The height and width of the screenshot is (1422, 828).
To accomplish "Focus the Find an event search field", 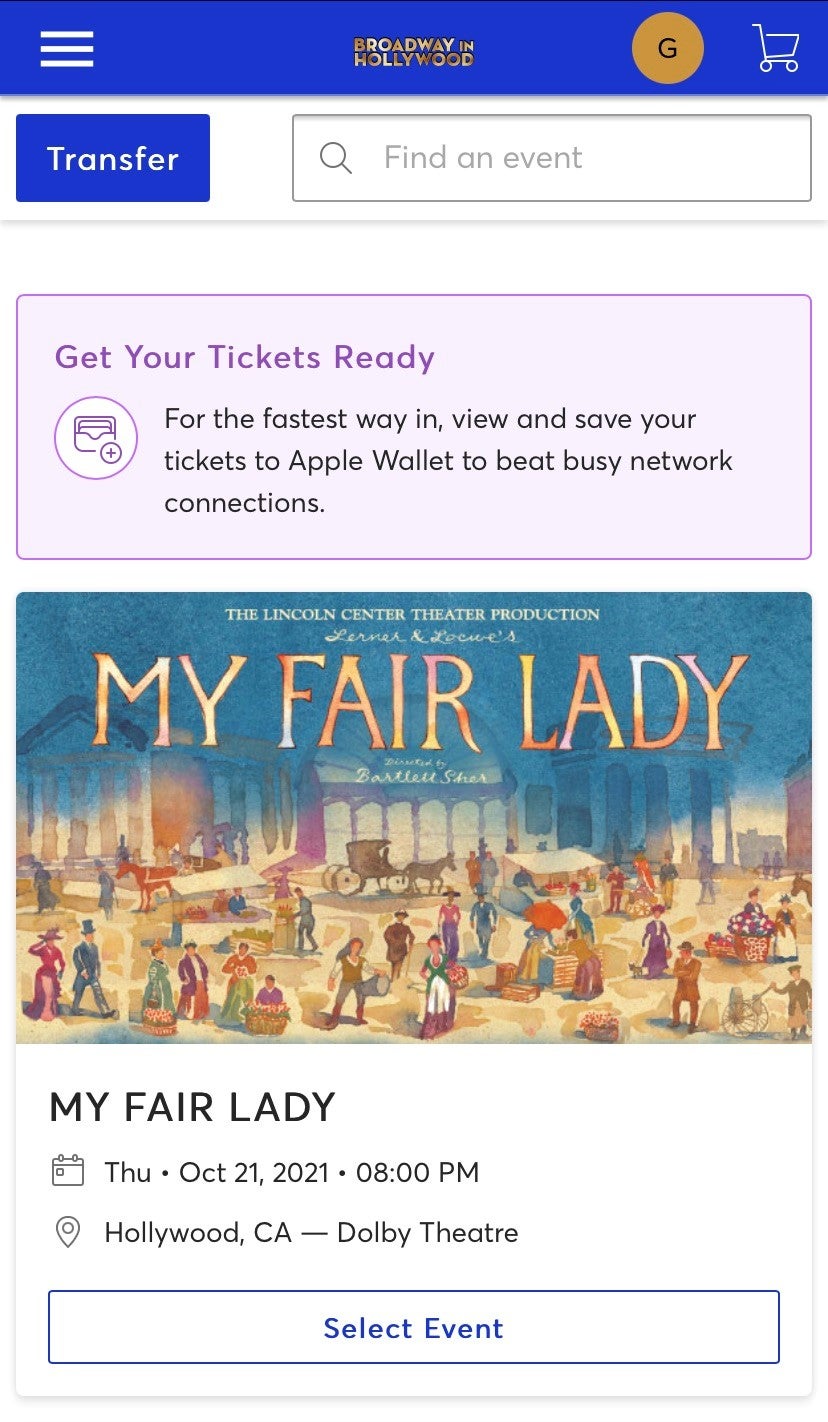I will click(552, 158).
